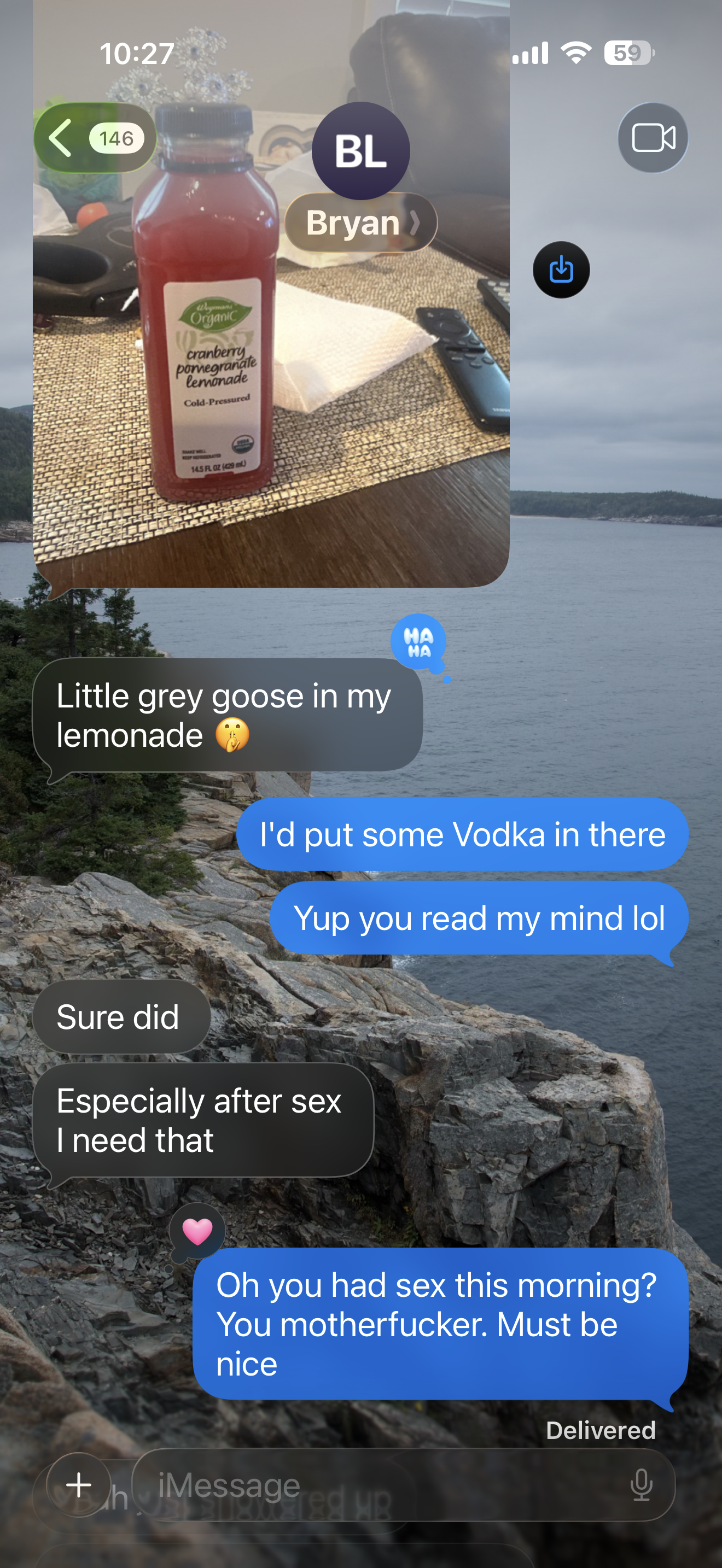The width and height of the screenshot is (722, 1568).
Task: Save the lemonade bottle photo
Action: [x=561, y=270]
